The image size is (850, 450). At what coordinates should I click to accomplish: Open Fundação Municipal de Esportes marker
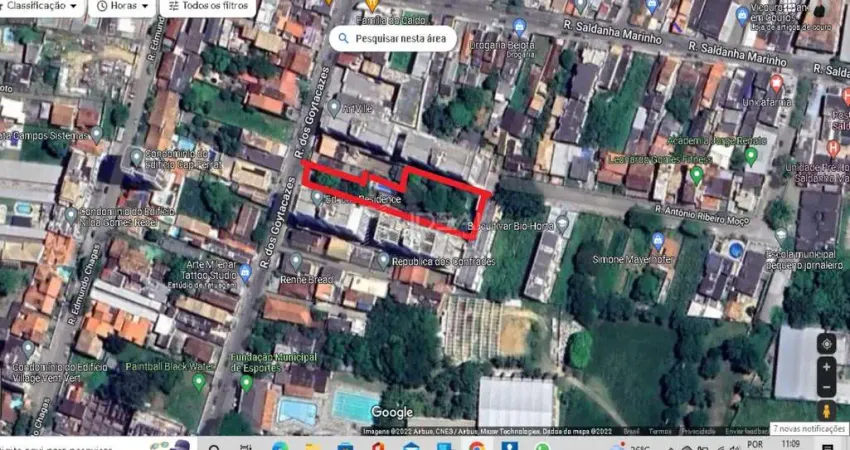[x=247, y=382]
